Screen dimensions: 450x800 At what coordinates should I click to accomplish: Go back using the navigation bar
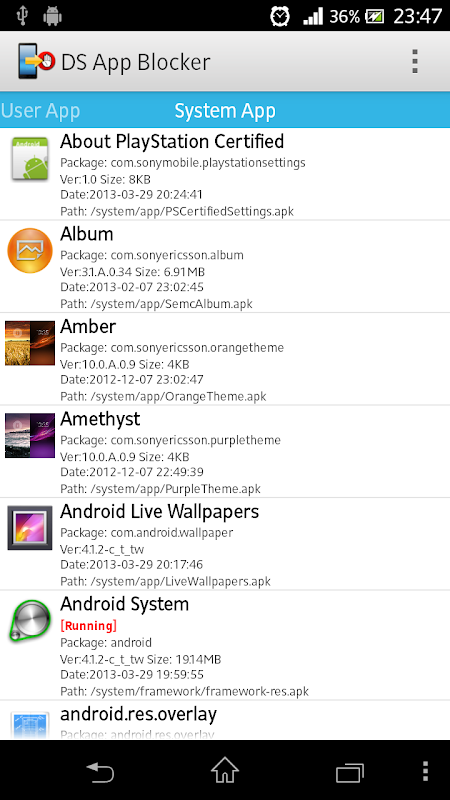100,771
